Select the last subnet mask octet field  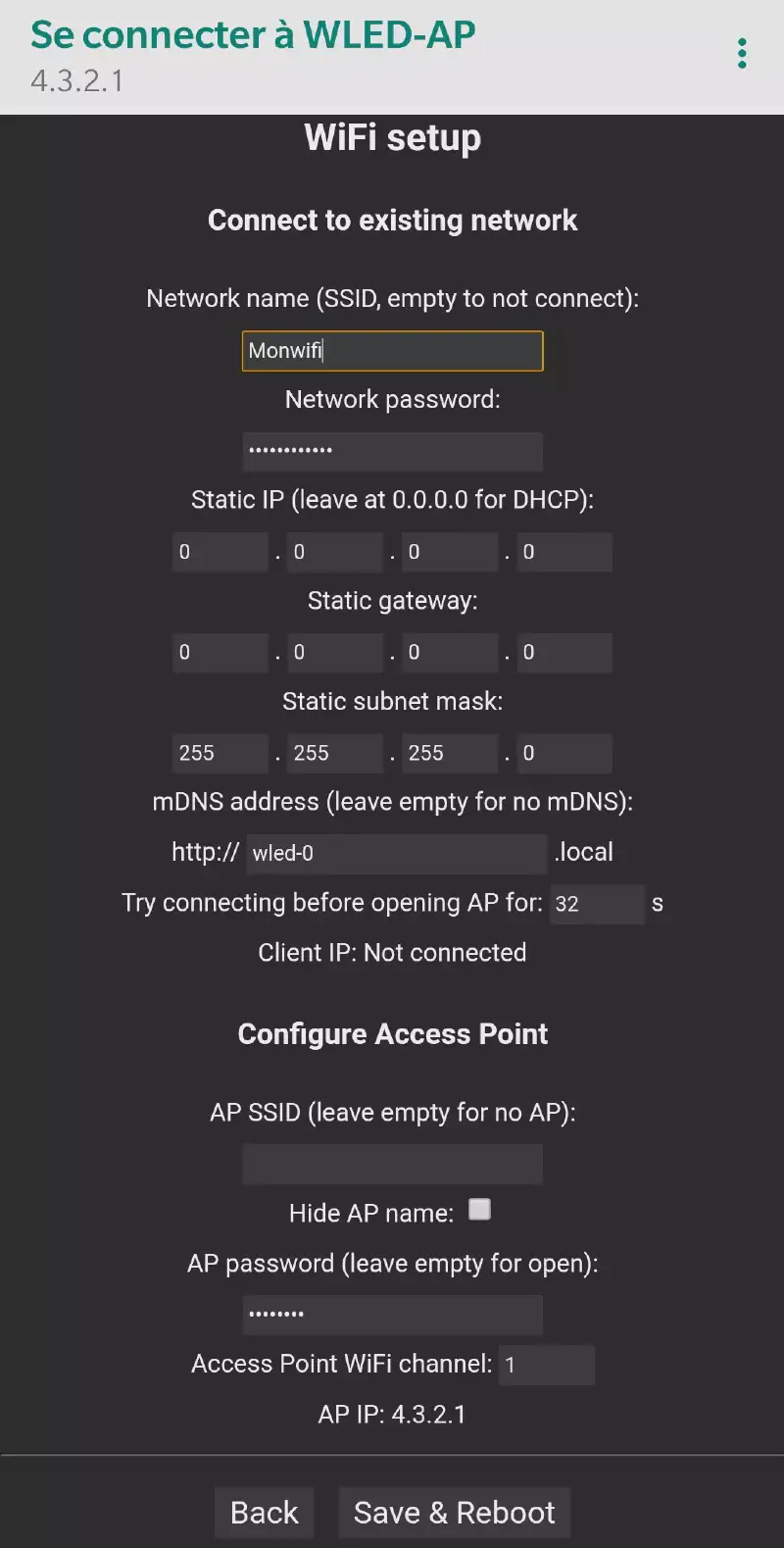(563, 753)
